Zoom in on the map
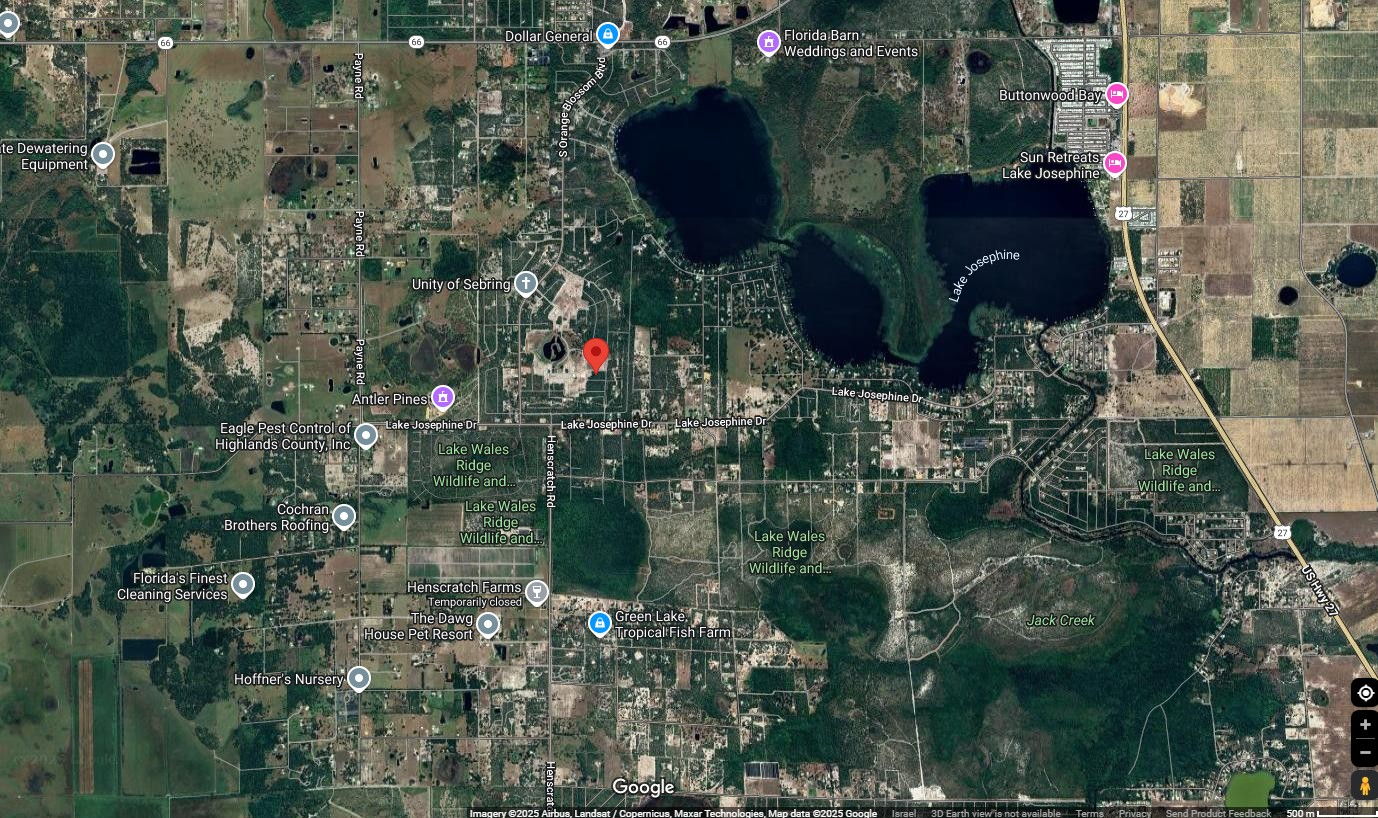 [x=1365, y=725]
